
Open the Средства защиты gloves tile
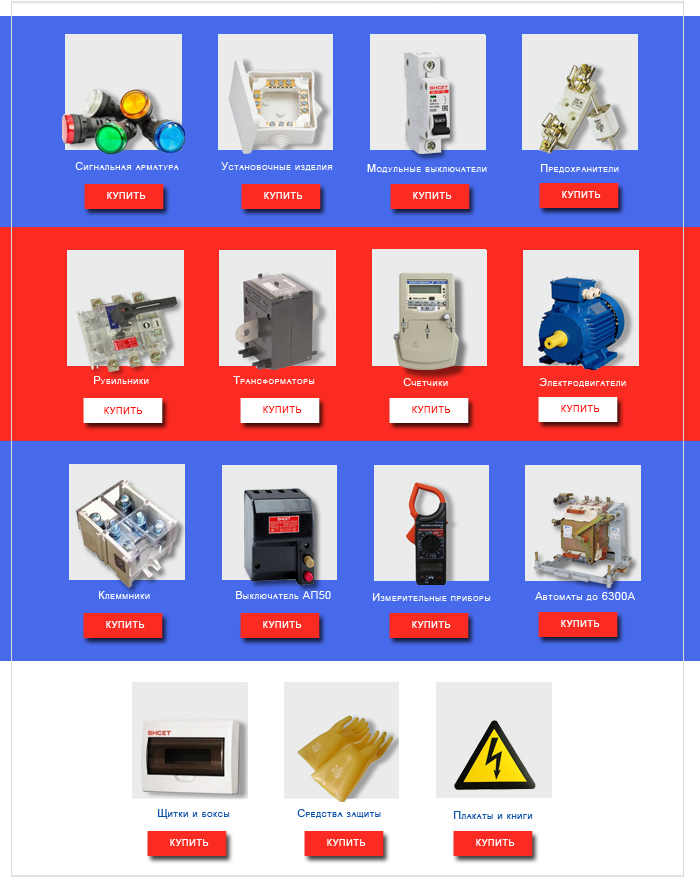point(341,740)
